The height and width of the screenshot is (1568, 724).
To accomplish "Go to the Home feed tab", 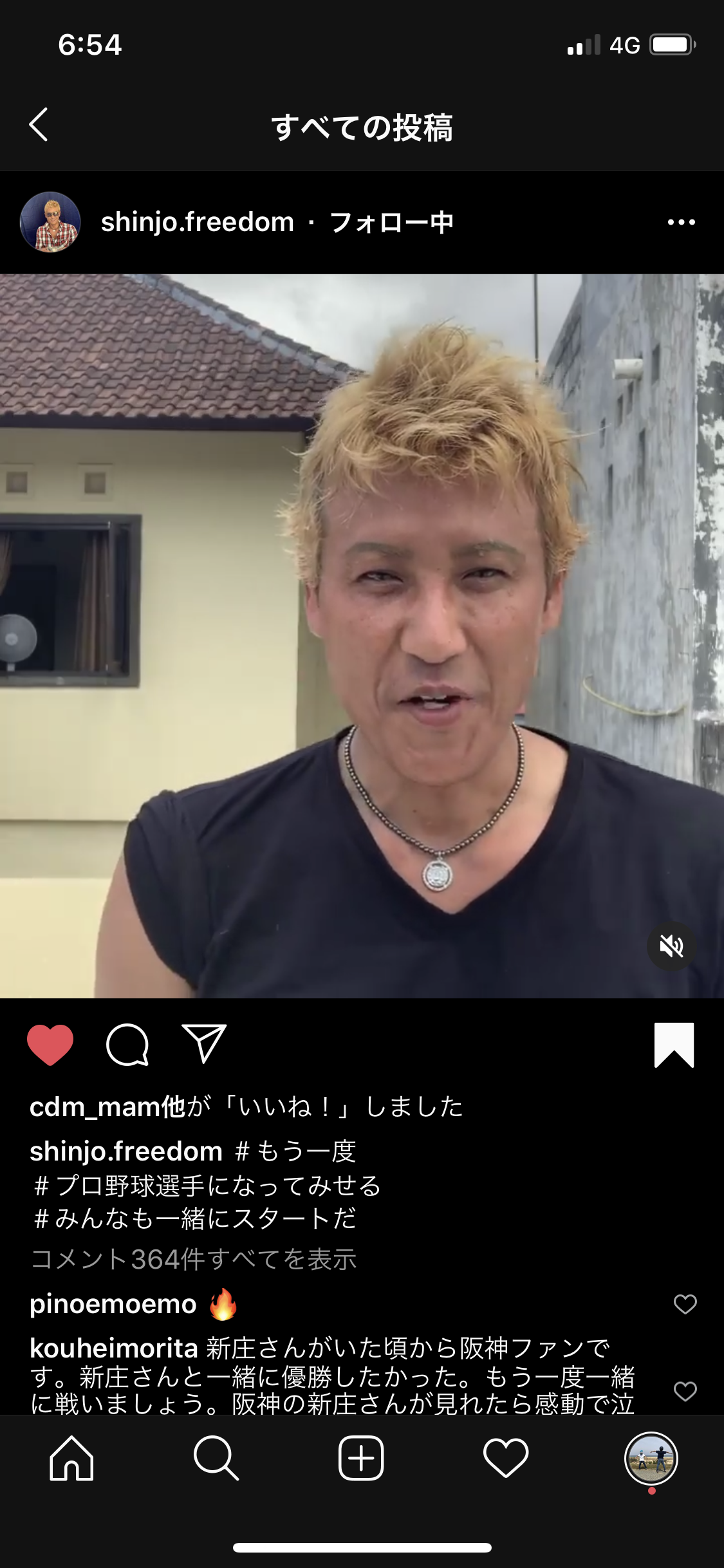I will click(71, 1459).
